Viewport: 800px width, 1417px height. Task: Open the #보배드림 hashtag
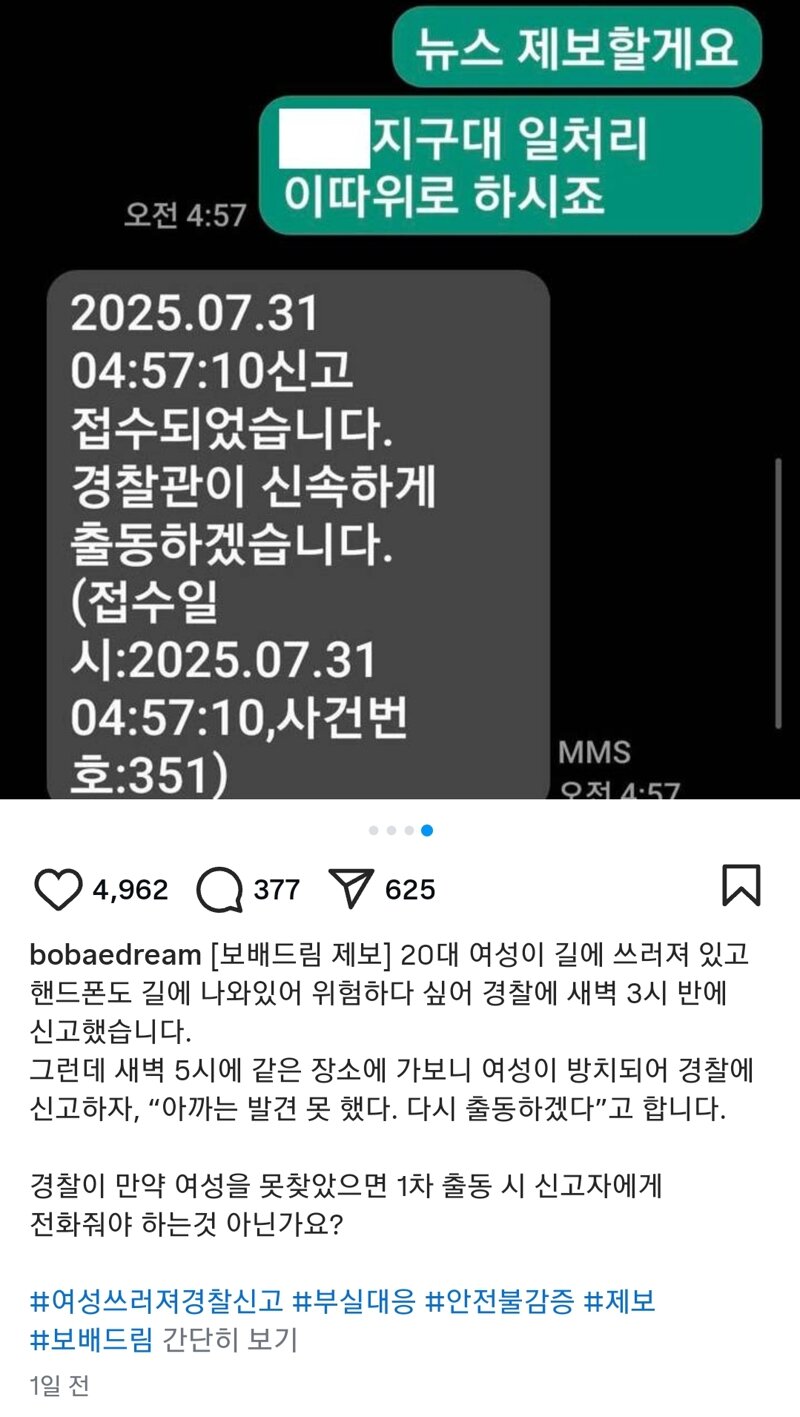tap(92, 1339)
